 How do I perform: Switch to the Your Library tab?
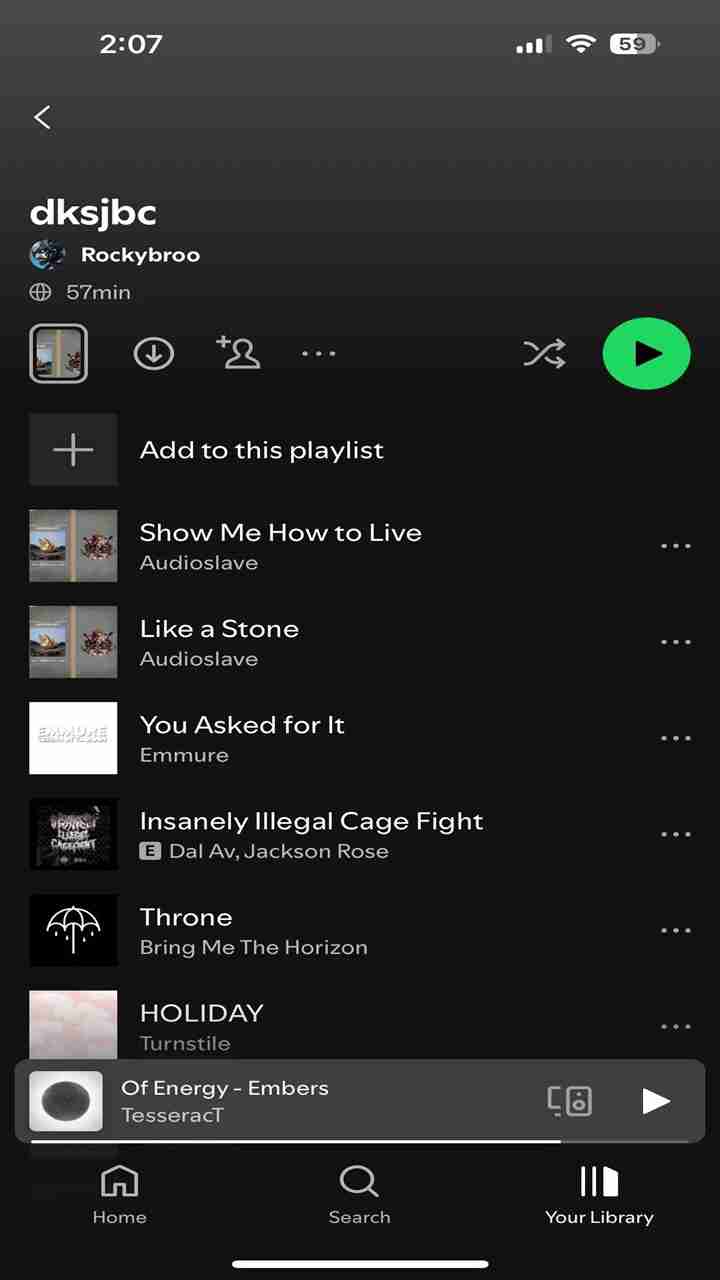pos(599,1195)
